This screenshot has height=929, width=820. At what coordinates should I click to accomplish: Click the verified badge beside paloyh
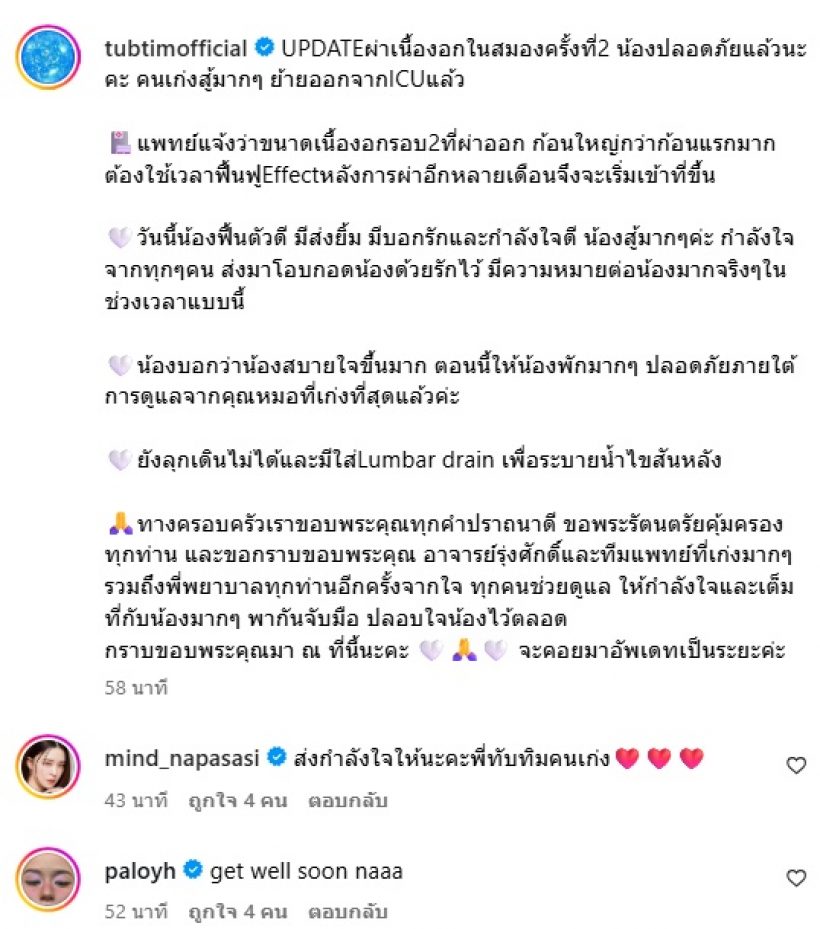(190, 871)
